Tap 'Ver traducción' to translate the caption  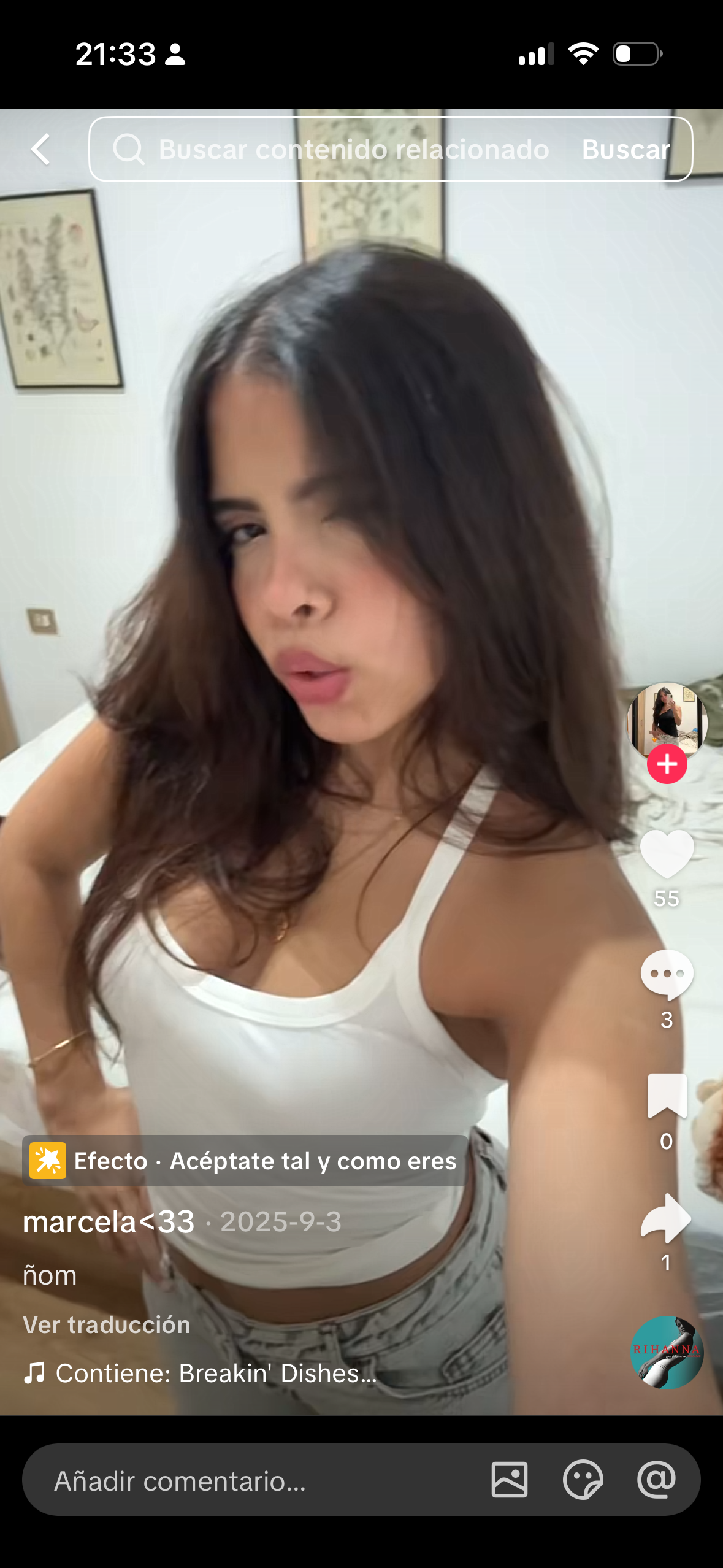tap(107, 1325)
